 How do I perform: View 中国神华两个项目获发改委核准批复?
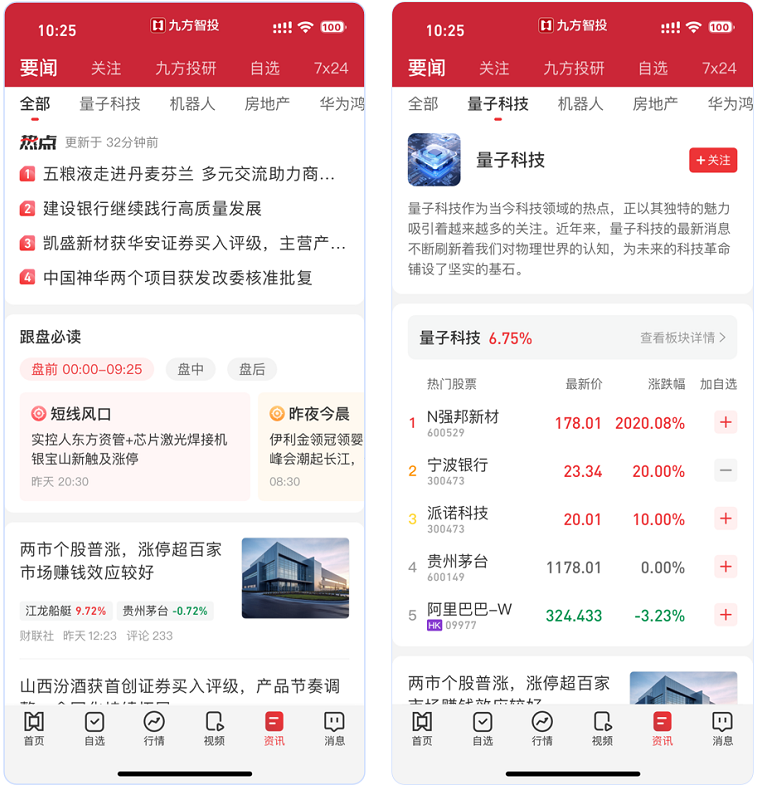pyautogui.click(x=177, y=277)
